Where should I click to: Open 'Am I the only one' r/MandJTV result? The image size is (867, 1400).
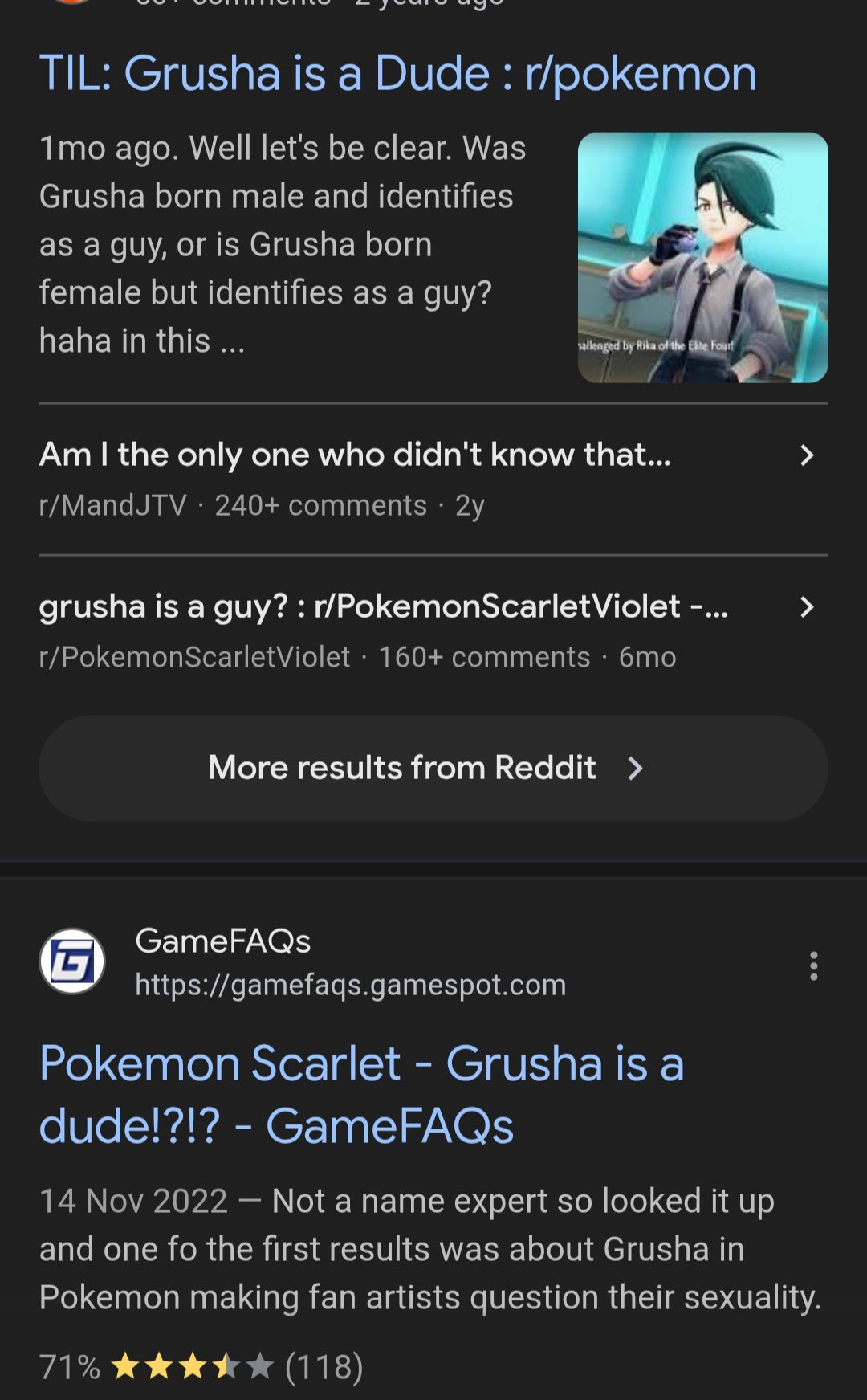355,455
